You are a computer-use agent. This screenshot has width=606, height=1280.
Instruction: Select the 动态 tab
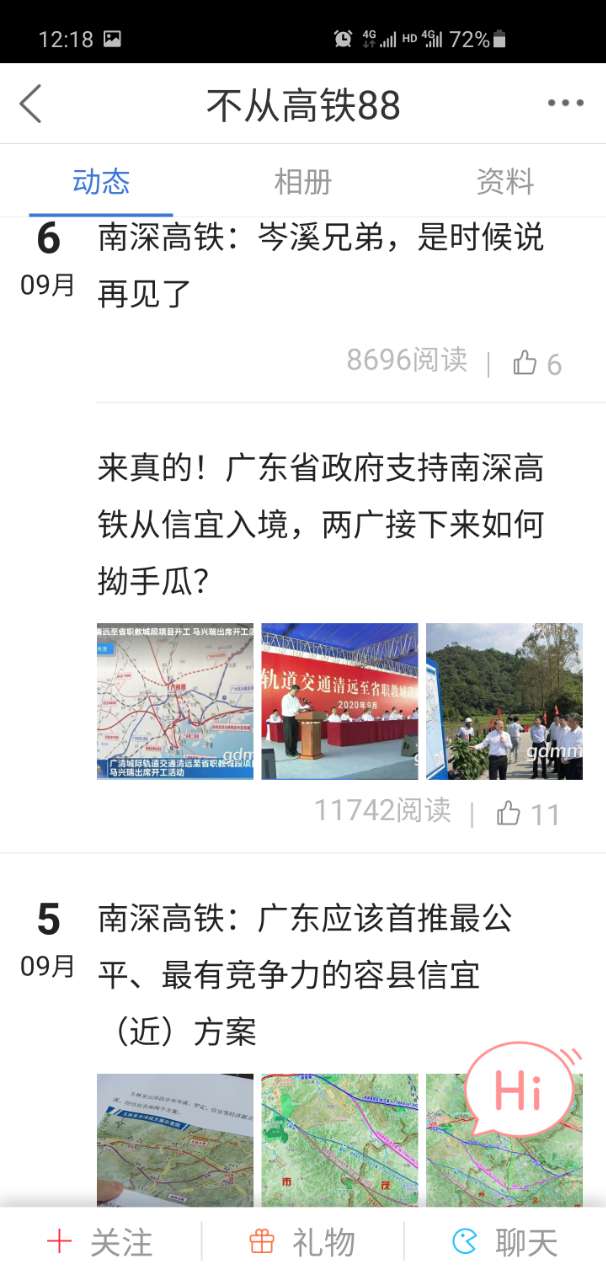[101, 182]
